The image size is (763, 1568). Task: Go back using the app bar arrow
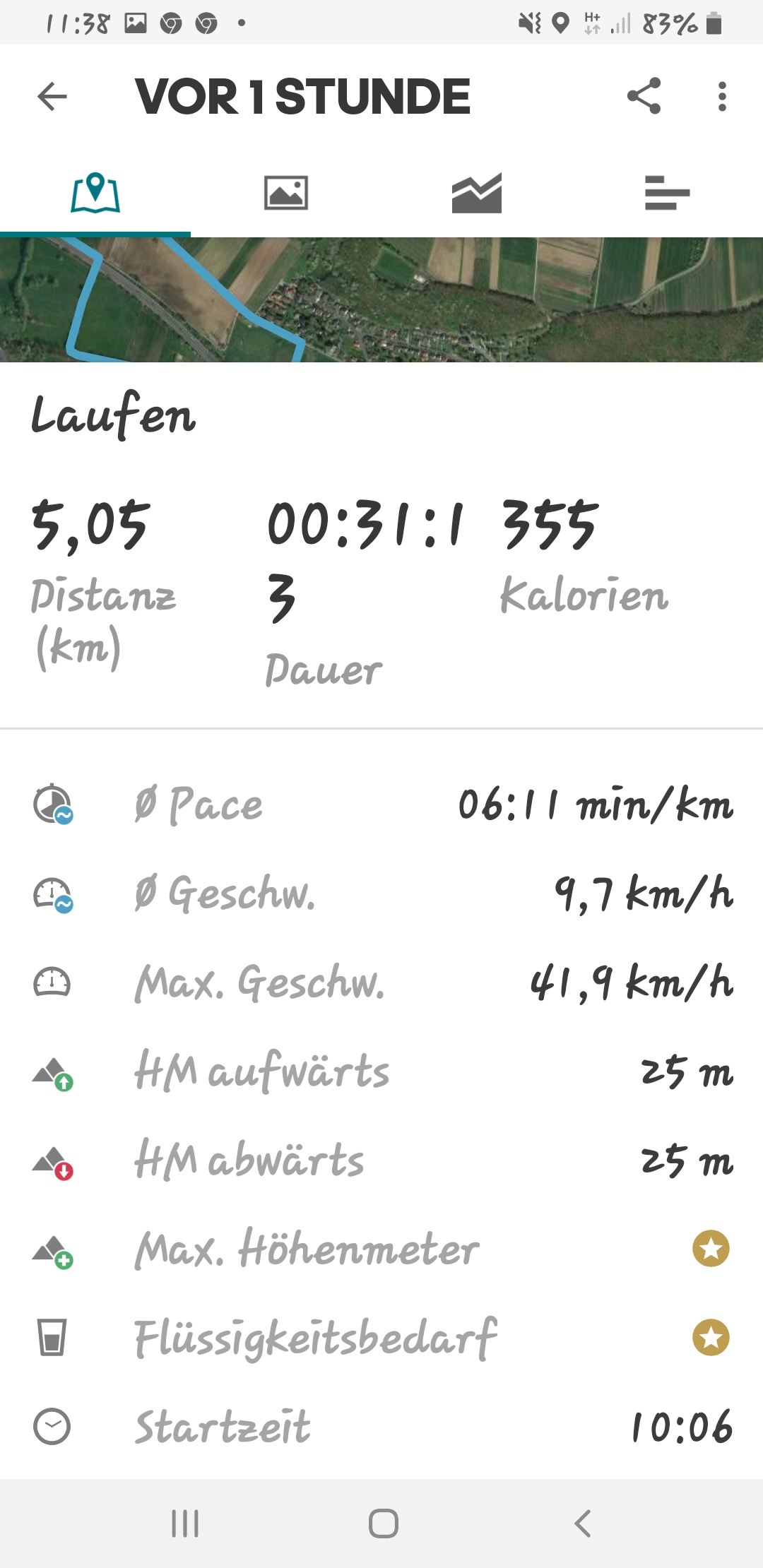pyautogui.click(x=52, y=97)
